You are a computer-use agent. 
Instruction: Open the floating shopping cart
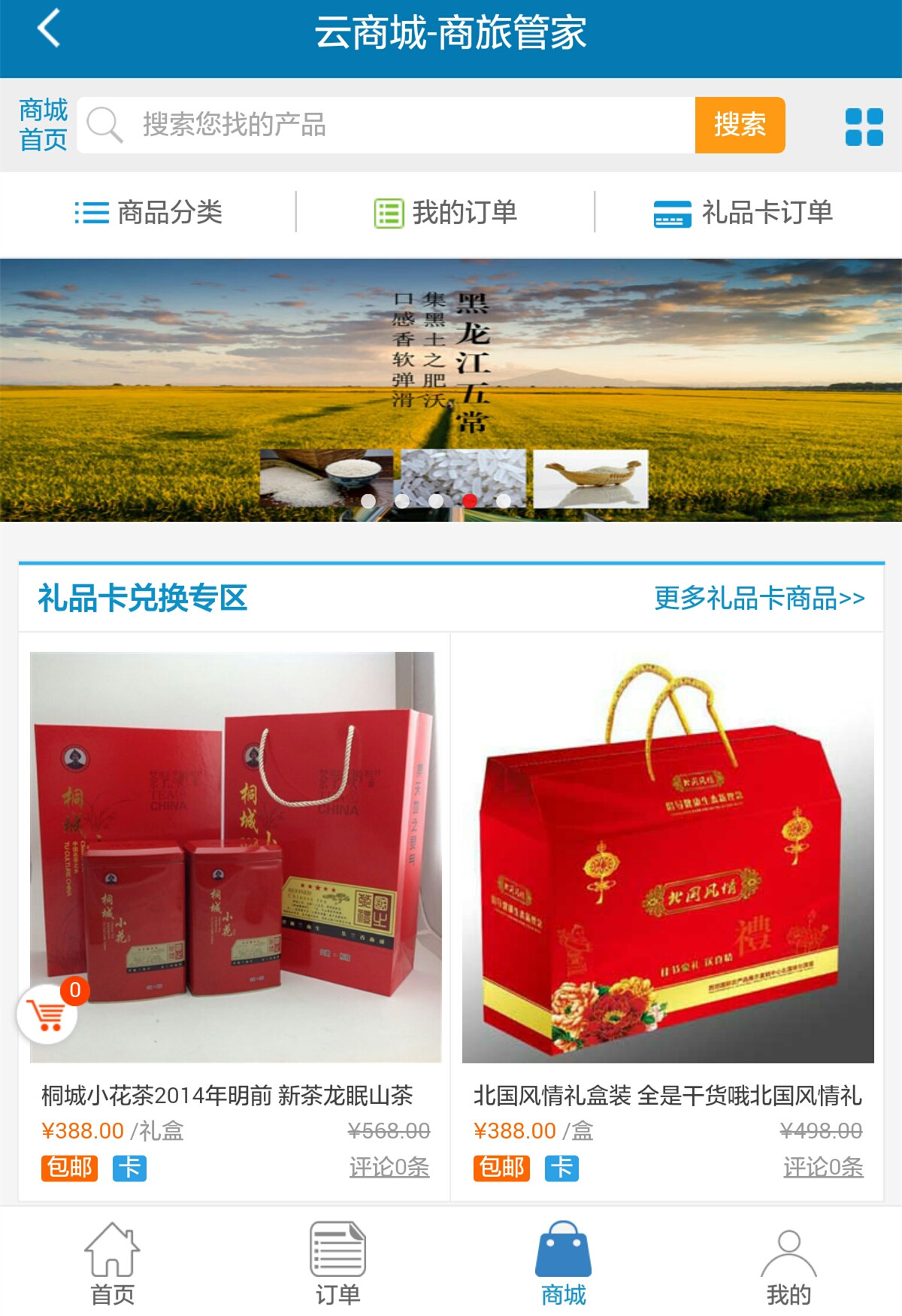click(47, 1015)
